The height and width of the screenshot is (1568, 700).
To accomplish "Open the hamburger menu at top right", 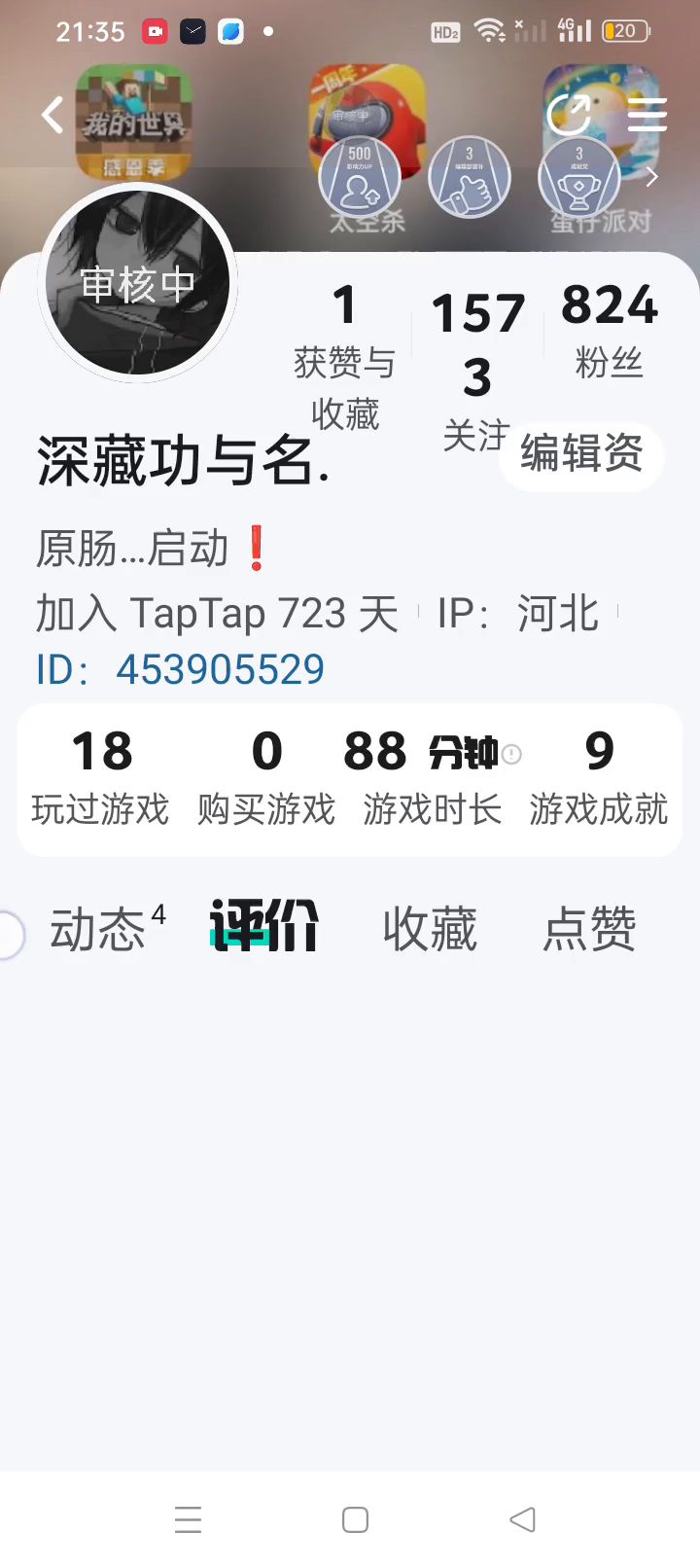I will (647, 115).
